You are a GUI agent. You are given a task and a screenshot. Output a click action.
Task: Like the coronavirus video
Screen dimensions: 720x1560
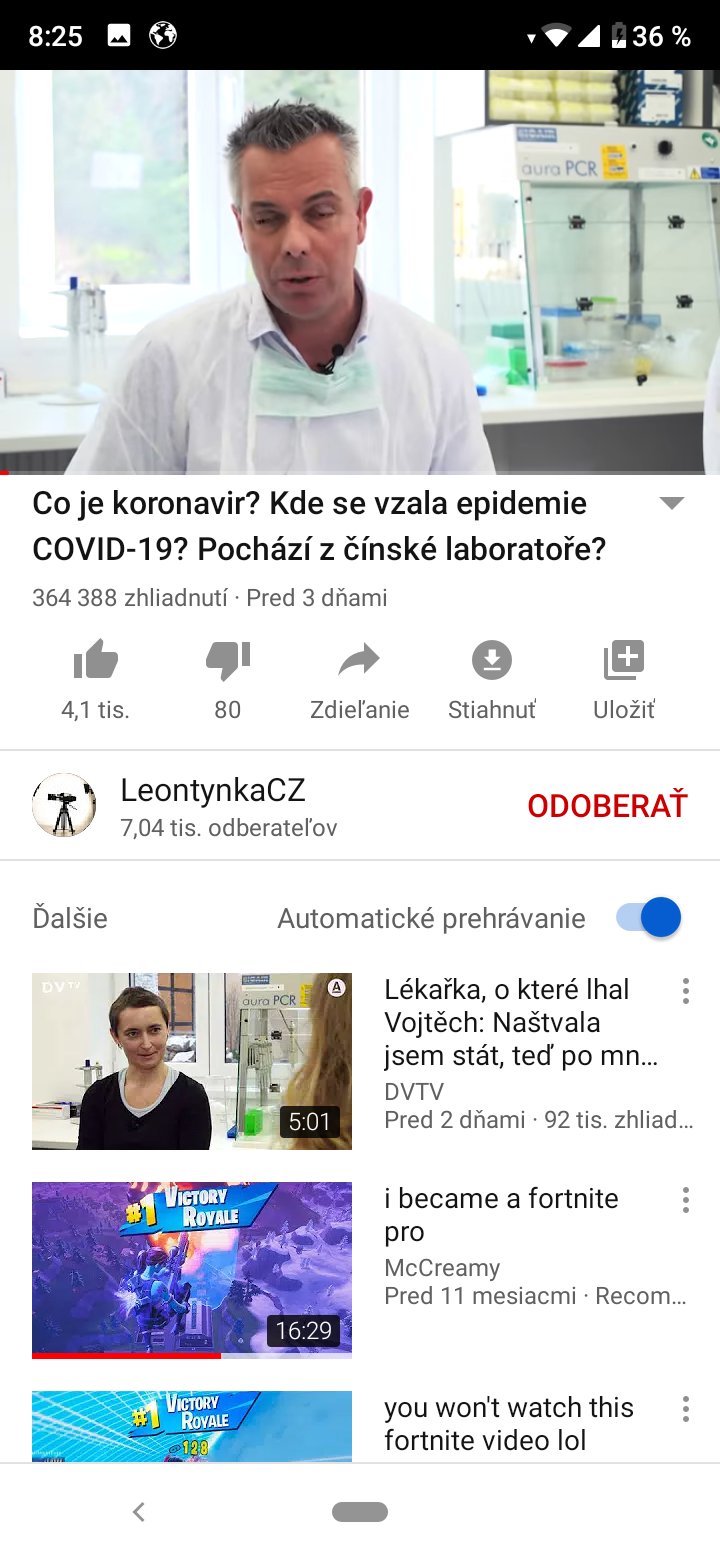[96, 661]
